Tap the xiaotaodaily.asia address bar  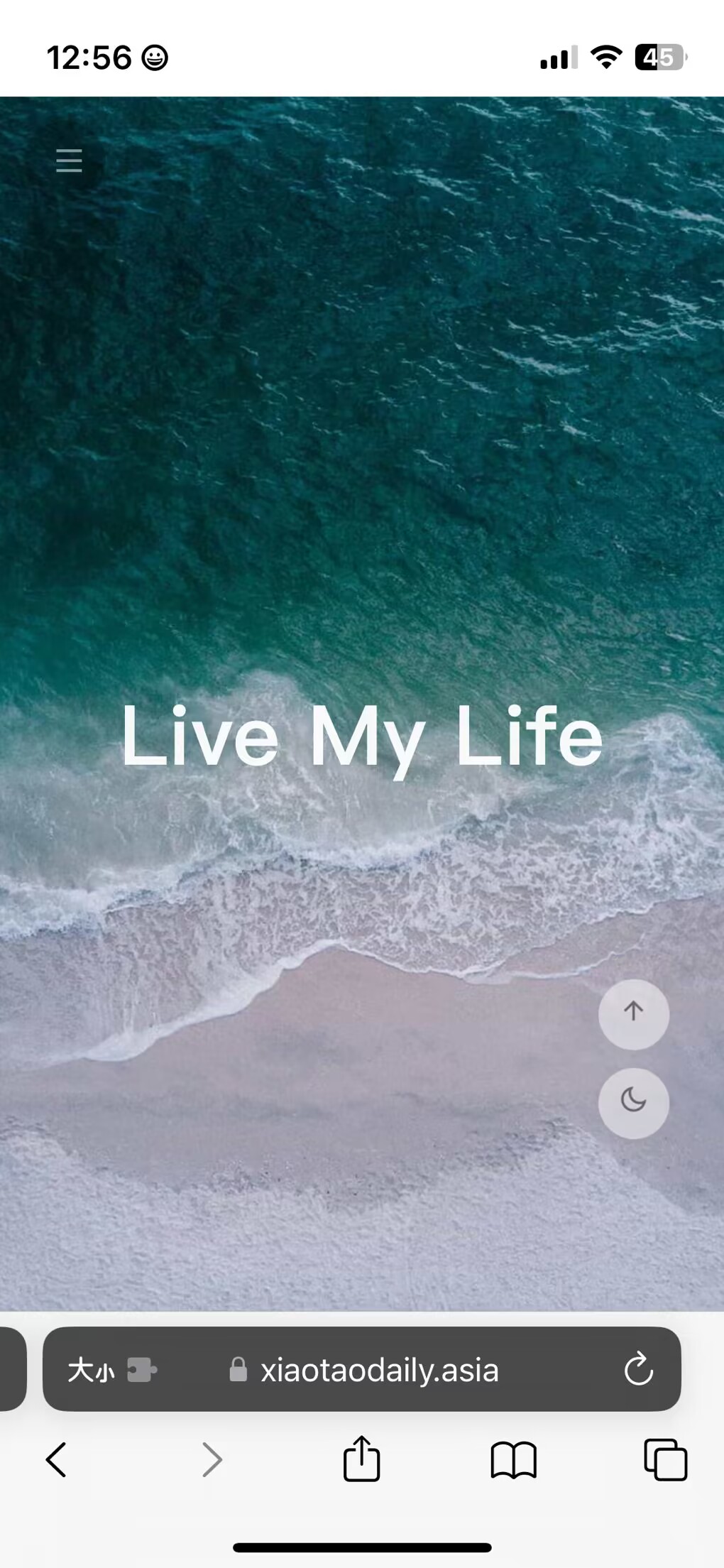[x=379, y=1370]
